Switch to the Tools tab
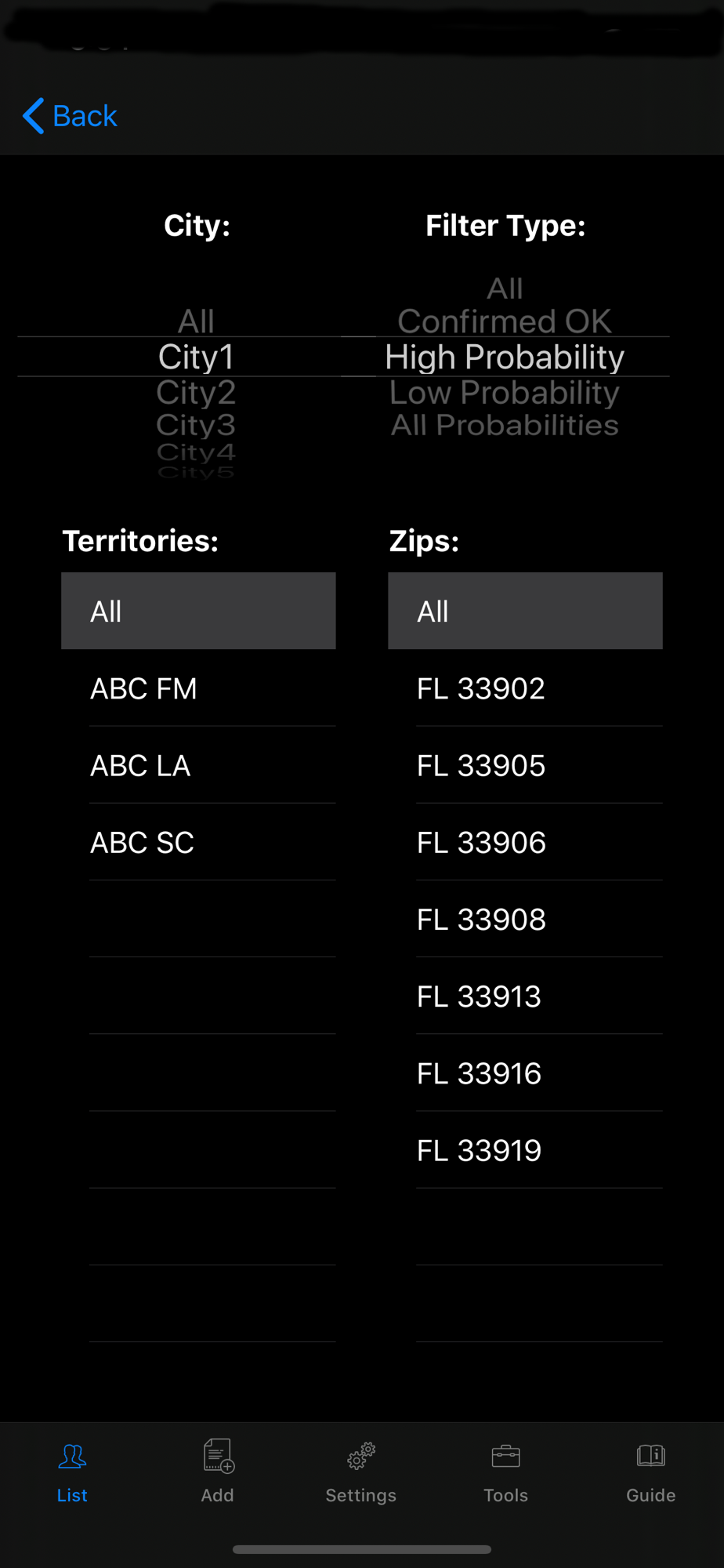724x1568 pixels. (x=505, y=1471)
